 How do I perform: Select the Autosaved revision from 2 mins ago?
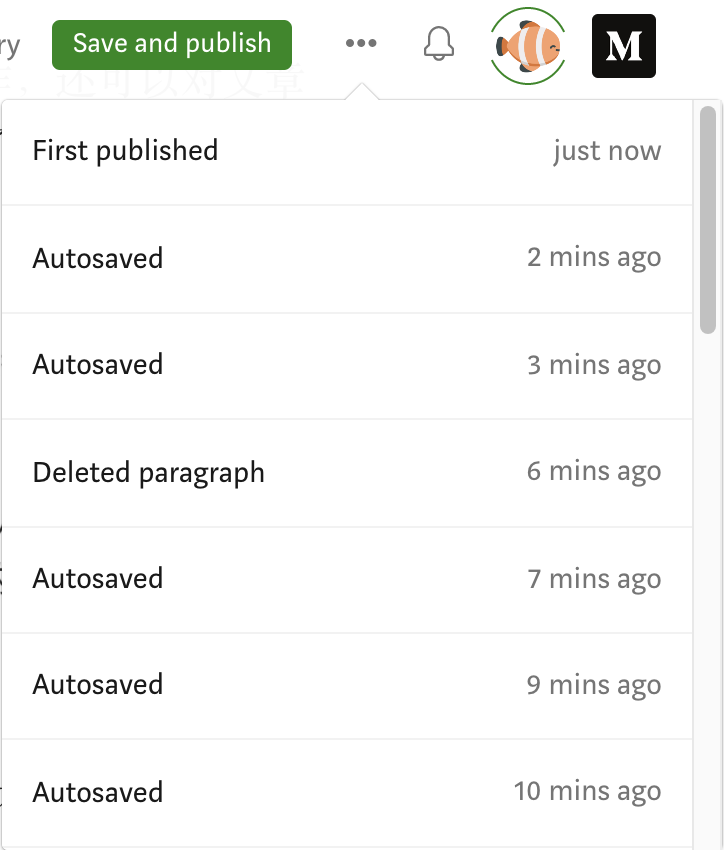[x=346, y=259]
